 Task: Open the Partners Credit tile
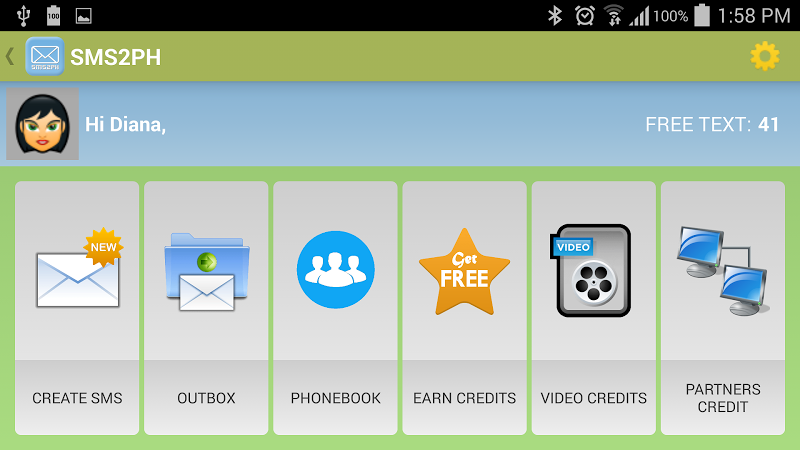tap(722, 307)
